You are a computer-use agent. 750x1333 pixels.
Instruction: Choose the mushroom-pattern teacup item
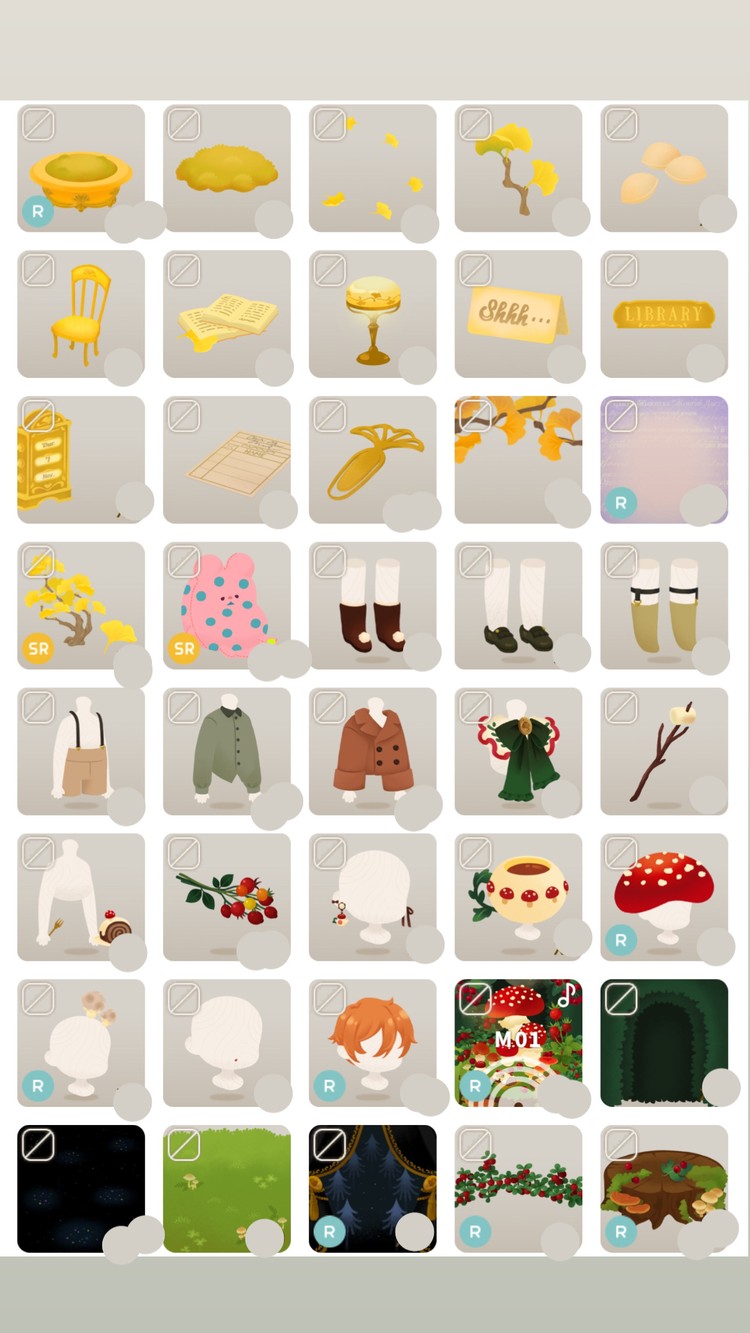tap(517, 896)
